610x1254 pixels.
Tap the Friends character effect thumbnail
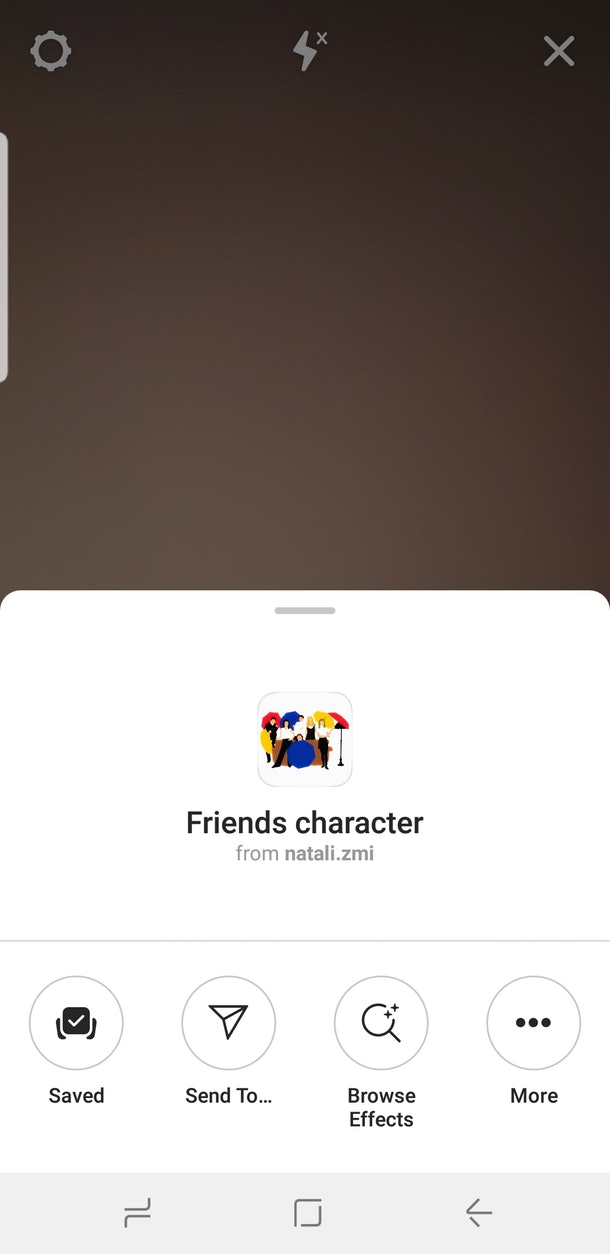pyautogui.click(x=305, y=740)
